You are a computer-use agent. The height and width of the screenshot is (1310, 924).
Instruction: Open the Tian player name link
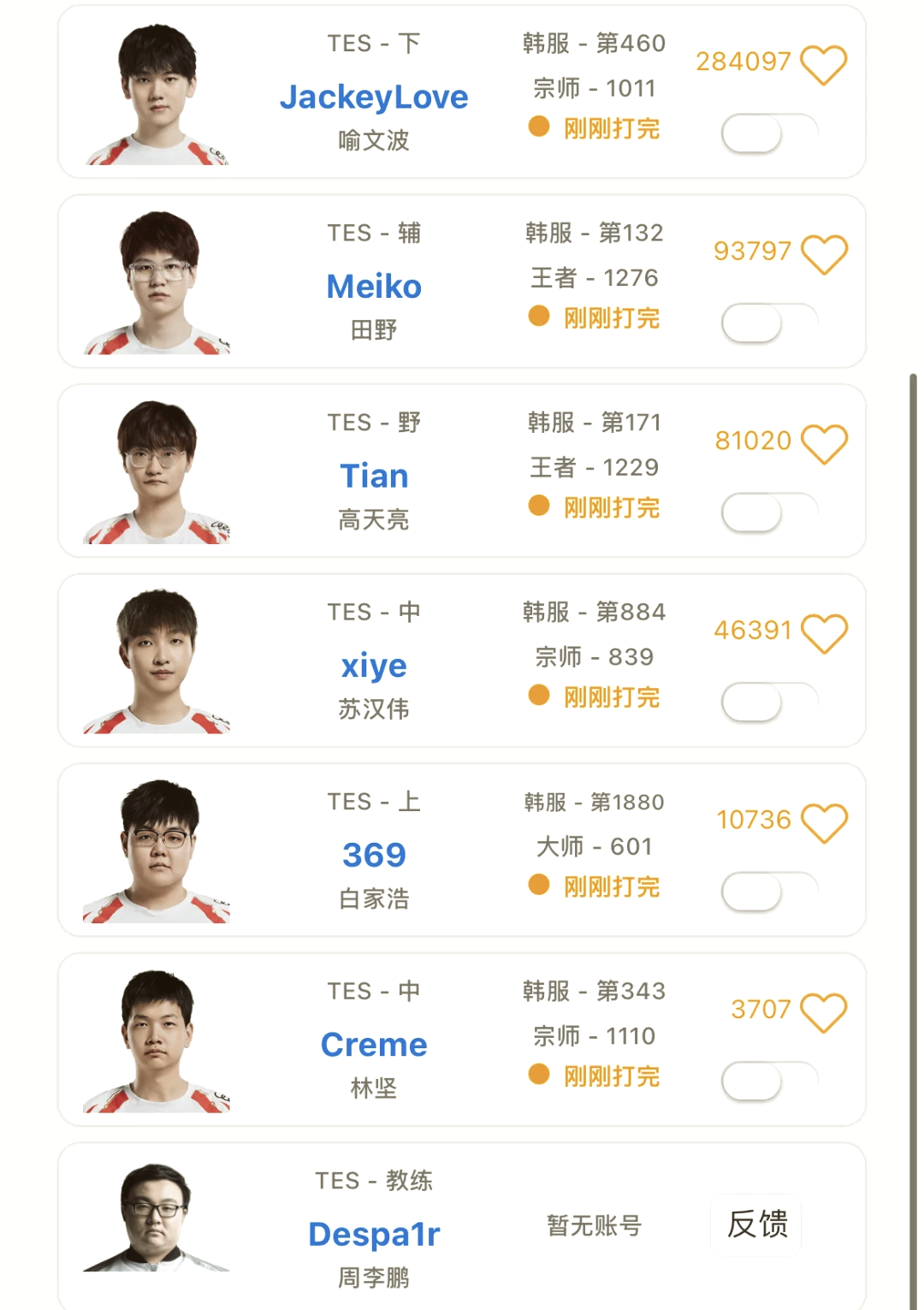[374, 477]
